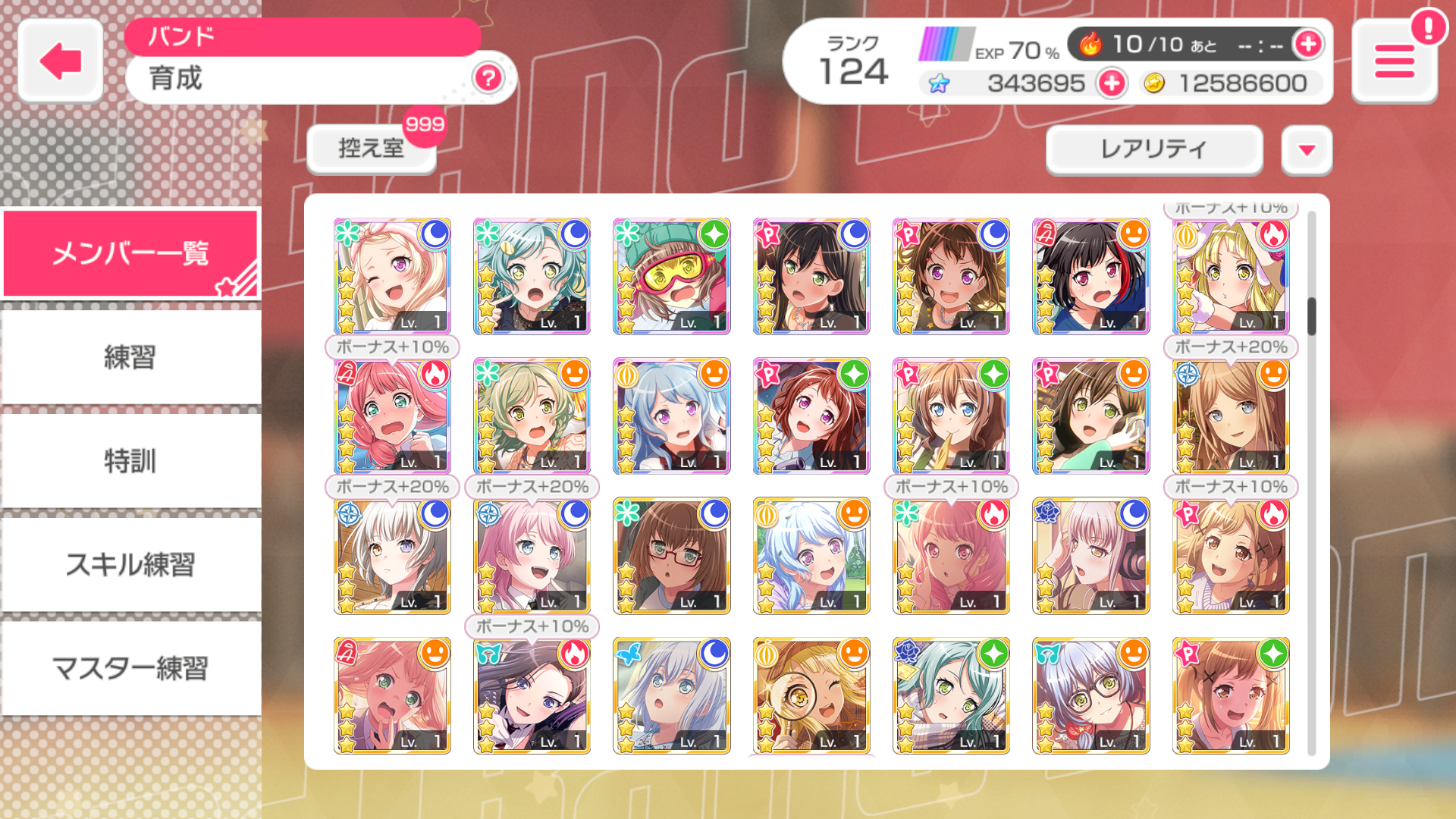Select the メンバー一覧 tab
This screenshot has height=819, width=1456.
[x=130, y=253]
